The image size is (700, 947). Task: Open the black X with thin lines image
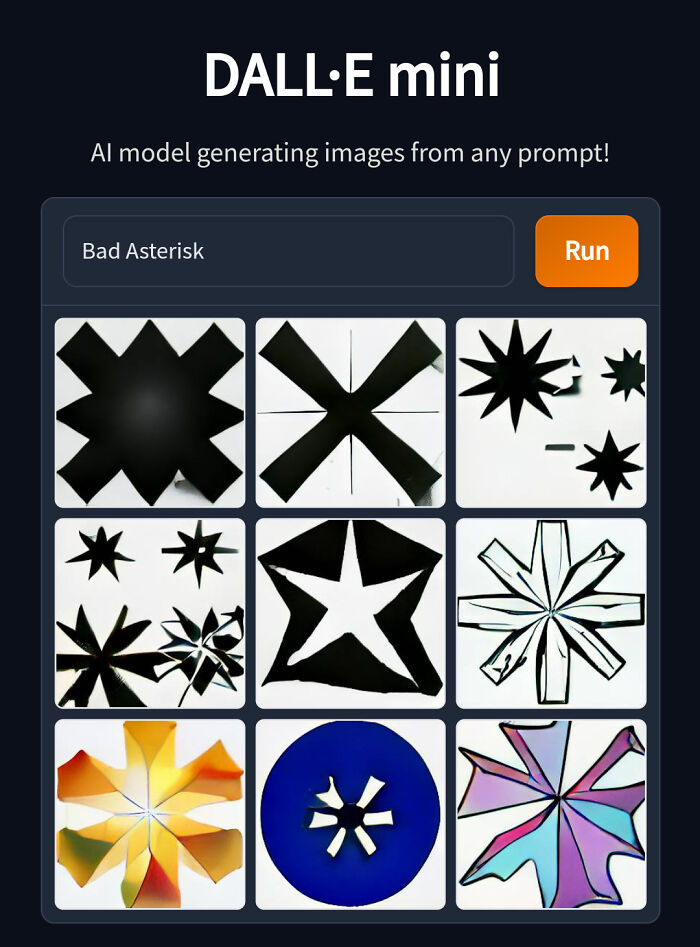click(x=350, y=412)
